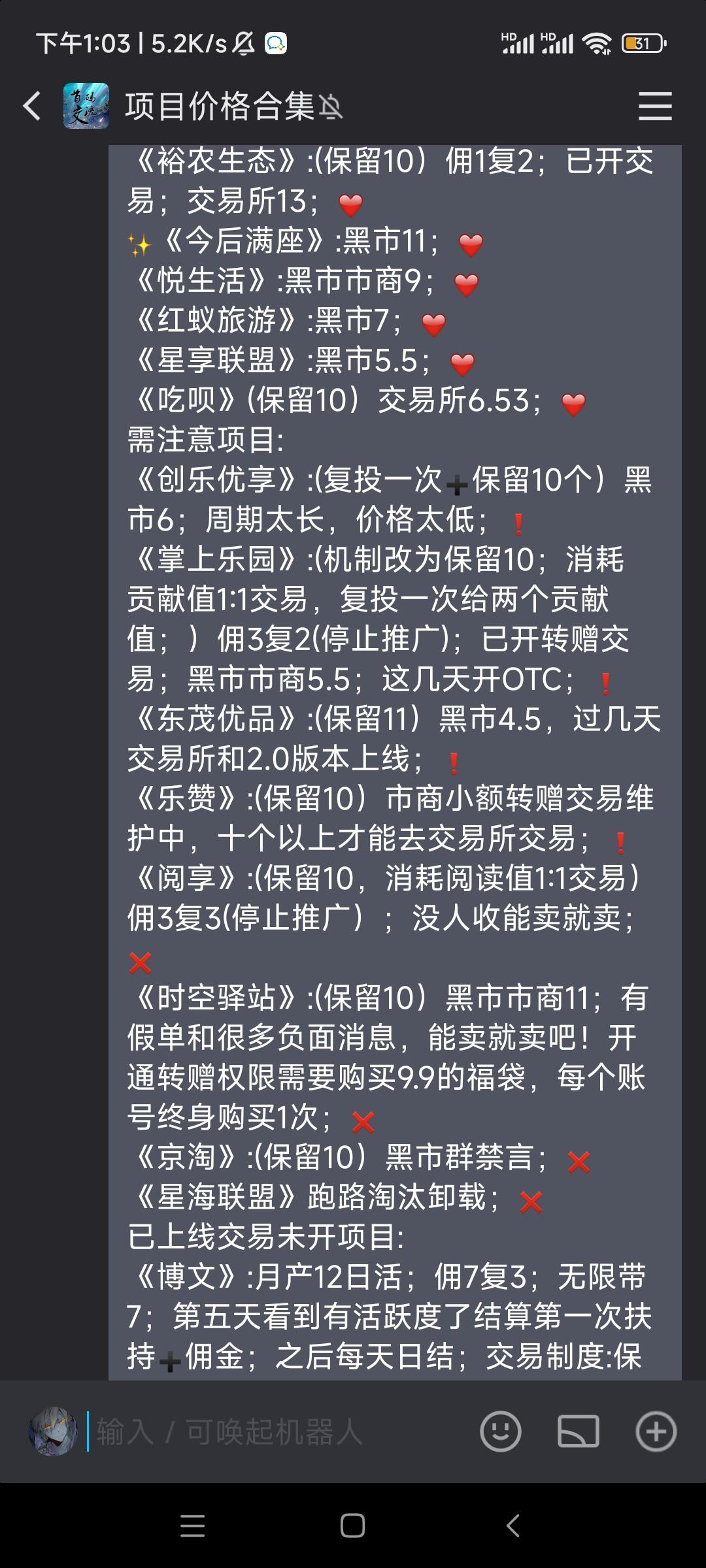Image resolution: width=706 pixels, height=1568 pixels.
Task: Open the 项目价格合集 channel avatar
Action: (x=86, y=106)
